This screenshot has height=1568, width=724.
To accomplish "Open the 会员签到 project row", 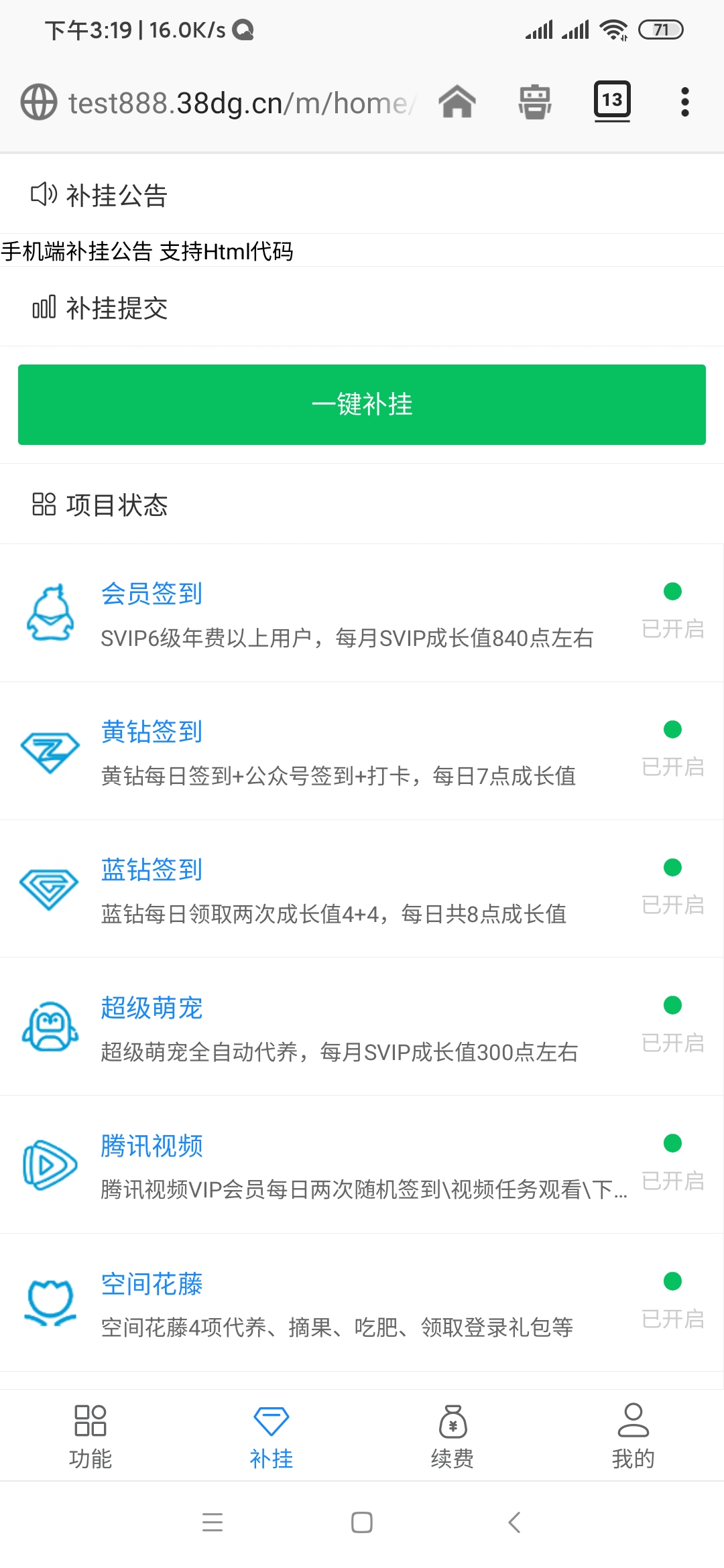I will pos(362,613).
